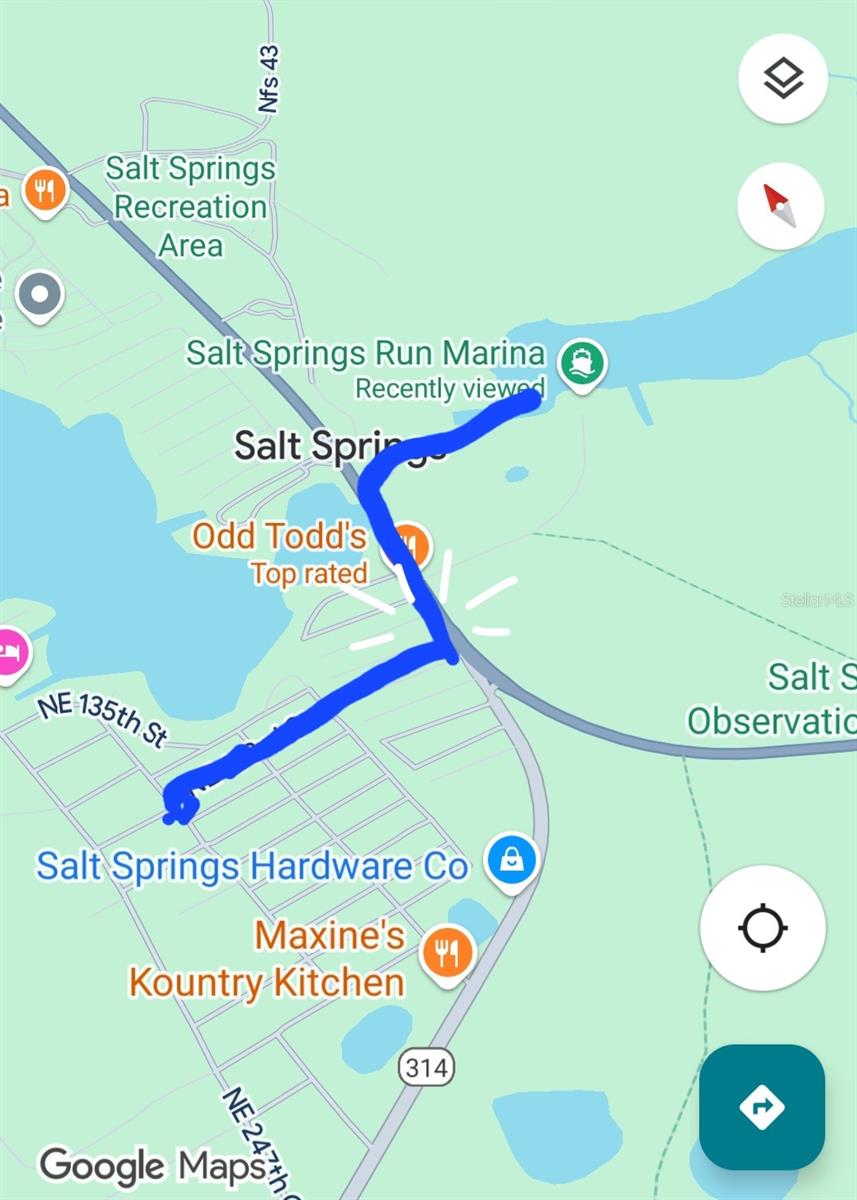
Task: Open the map layers selector
Action: 783,79
